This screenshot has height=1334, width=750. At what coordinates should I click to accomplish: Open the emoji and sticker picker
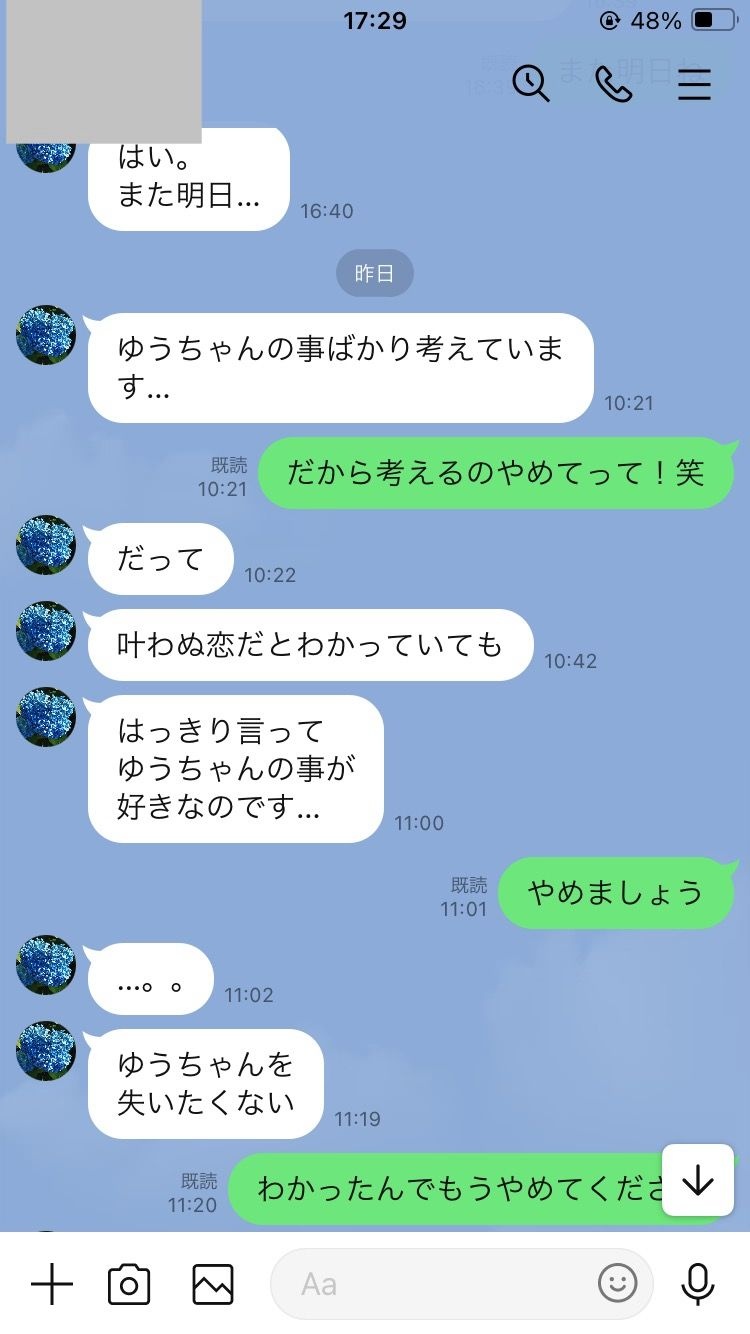click(x=618, y=1283)
